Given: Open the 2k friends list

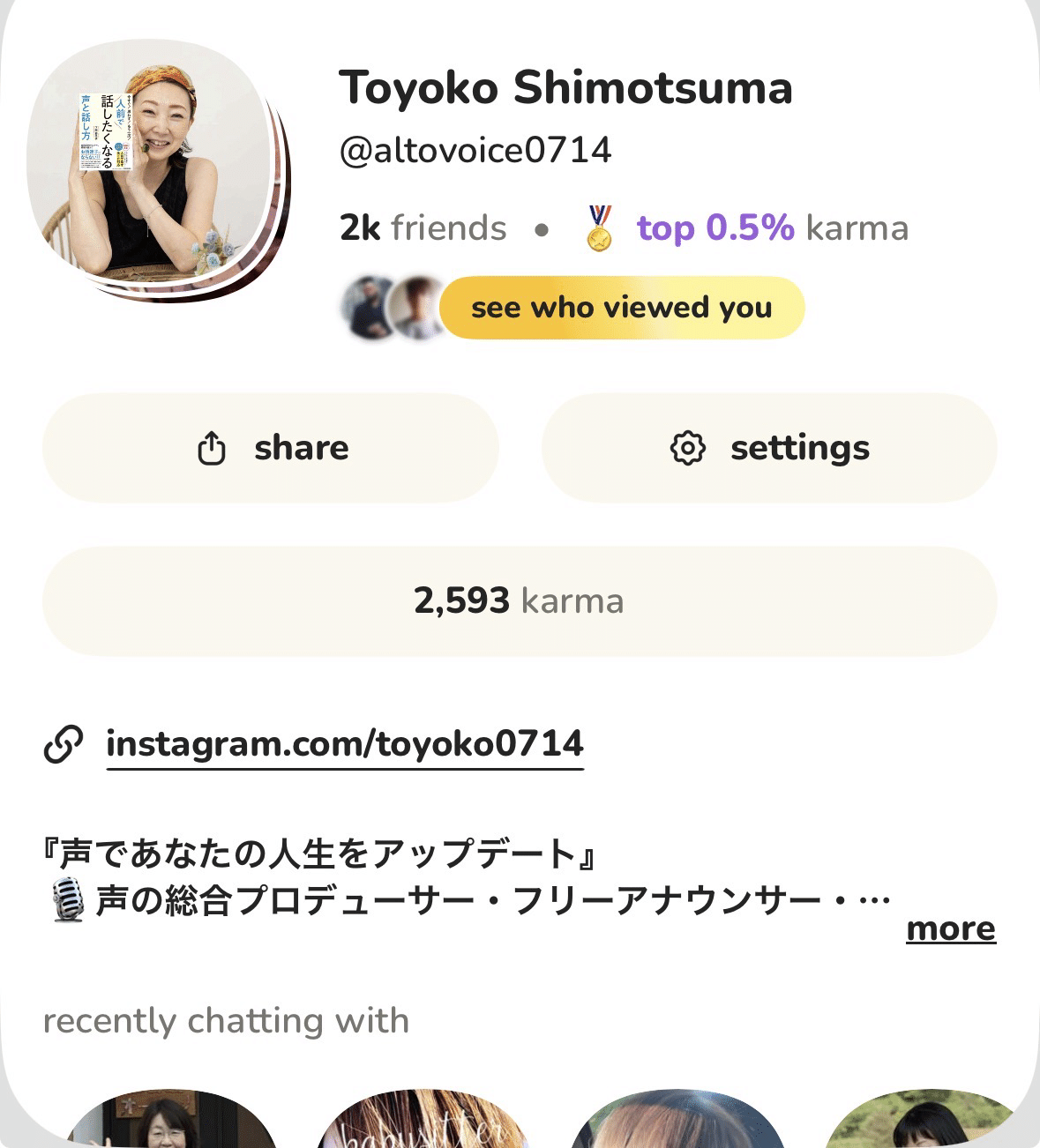Looking at the screenshot, I should (x=423, y=228).
